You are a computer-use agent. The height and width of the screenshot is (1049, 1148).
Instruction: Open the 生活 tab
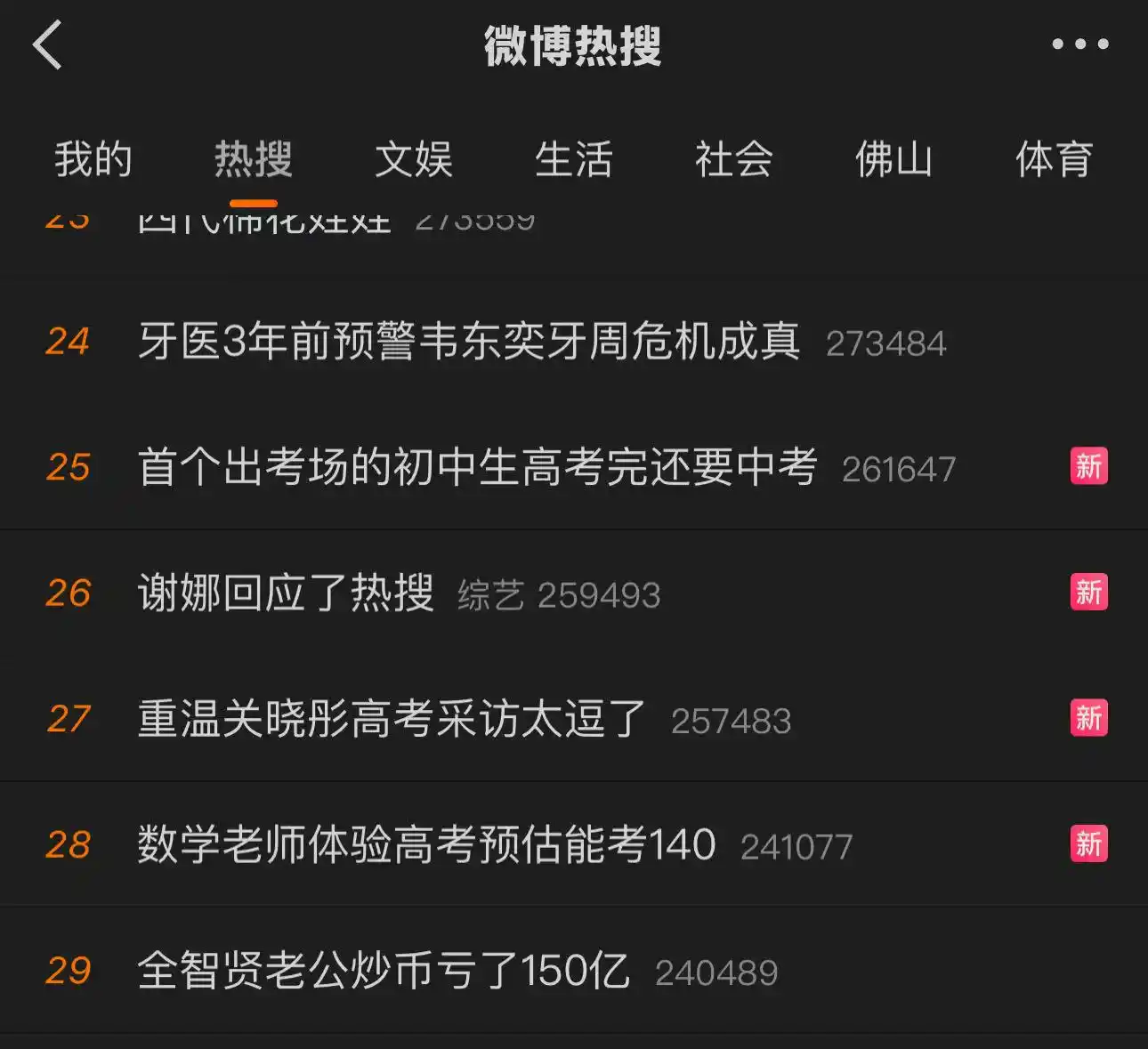[574, 160]
